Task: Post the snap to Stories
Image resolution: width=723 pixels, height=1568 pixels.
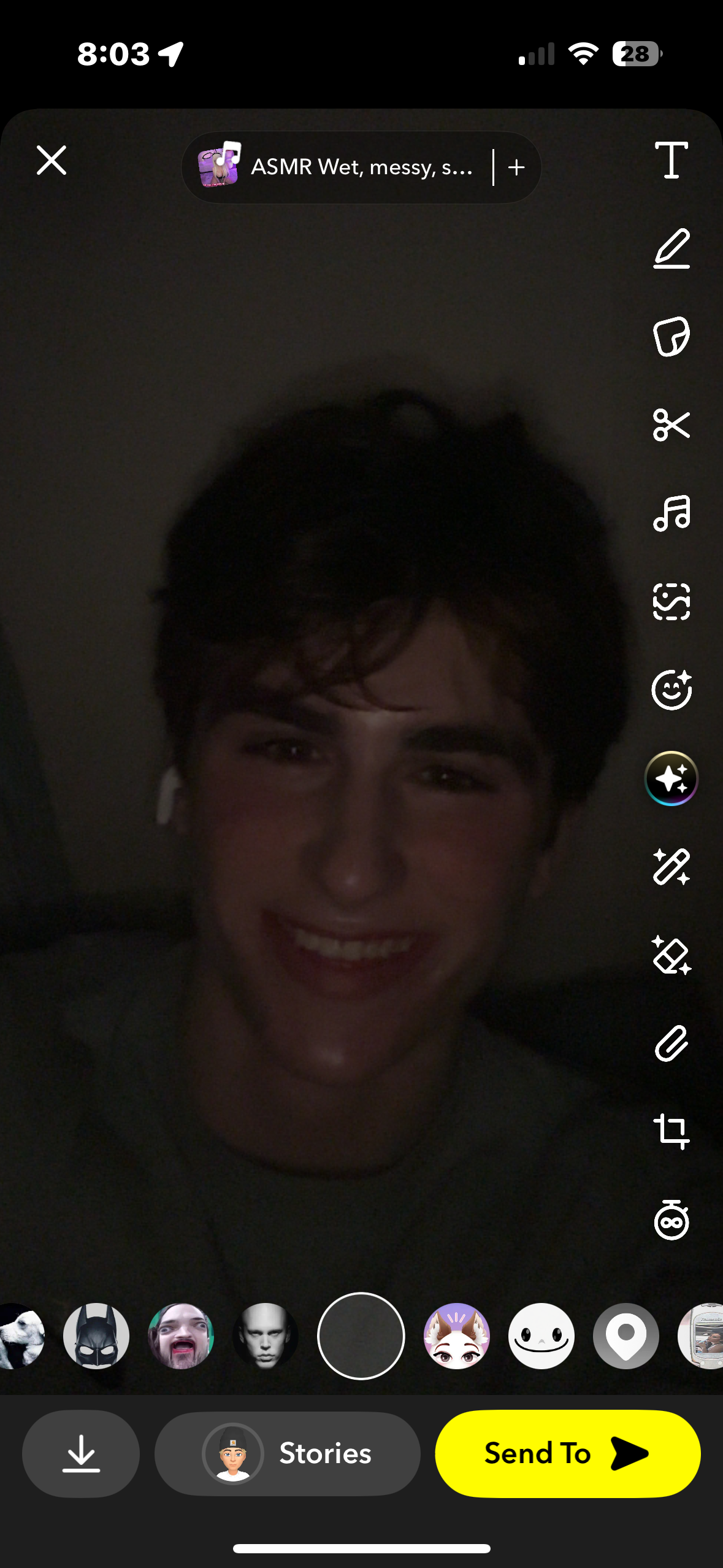Action: 287,1453
